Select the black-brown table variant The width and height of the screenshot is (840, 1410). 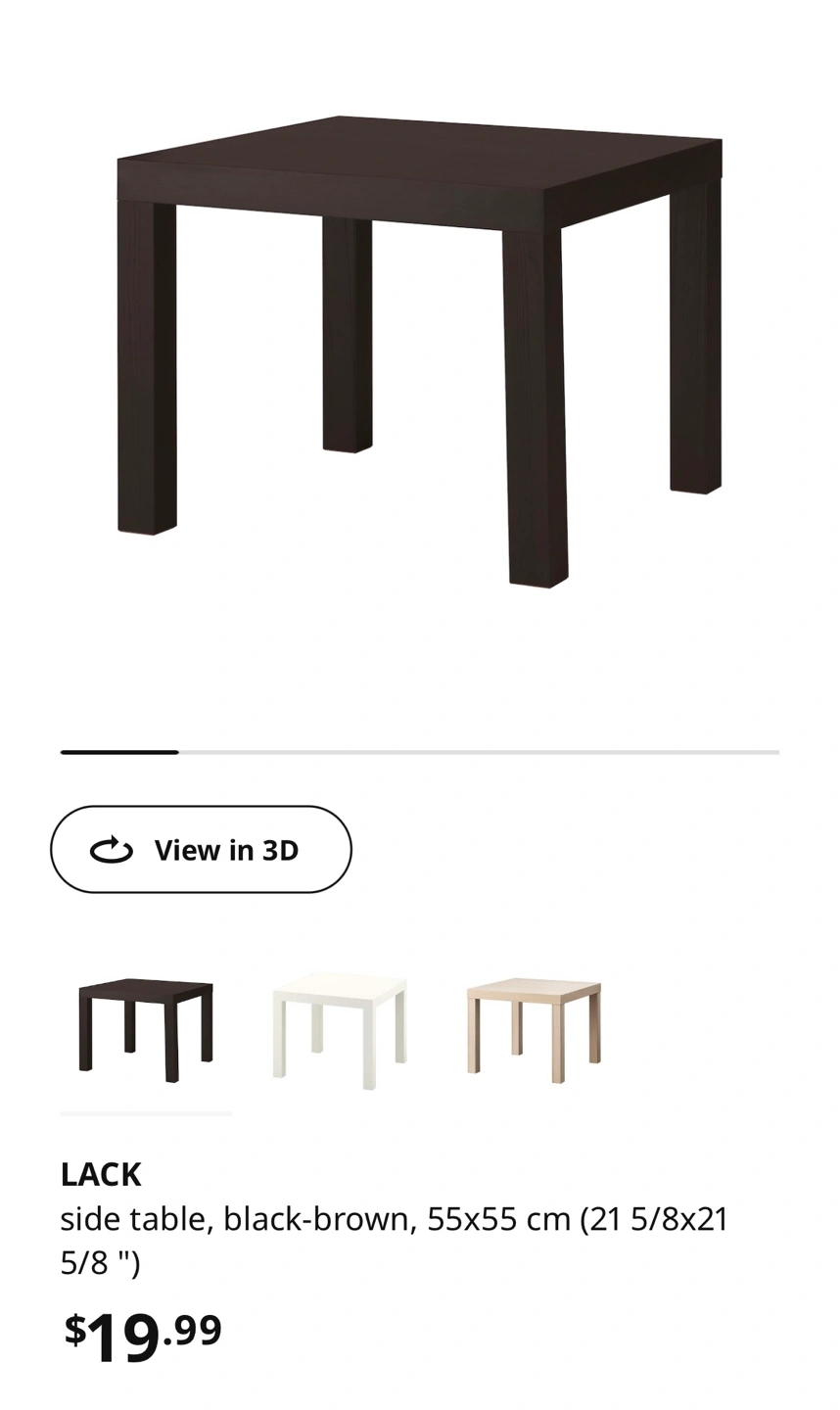point(146,1029)
